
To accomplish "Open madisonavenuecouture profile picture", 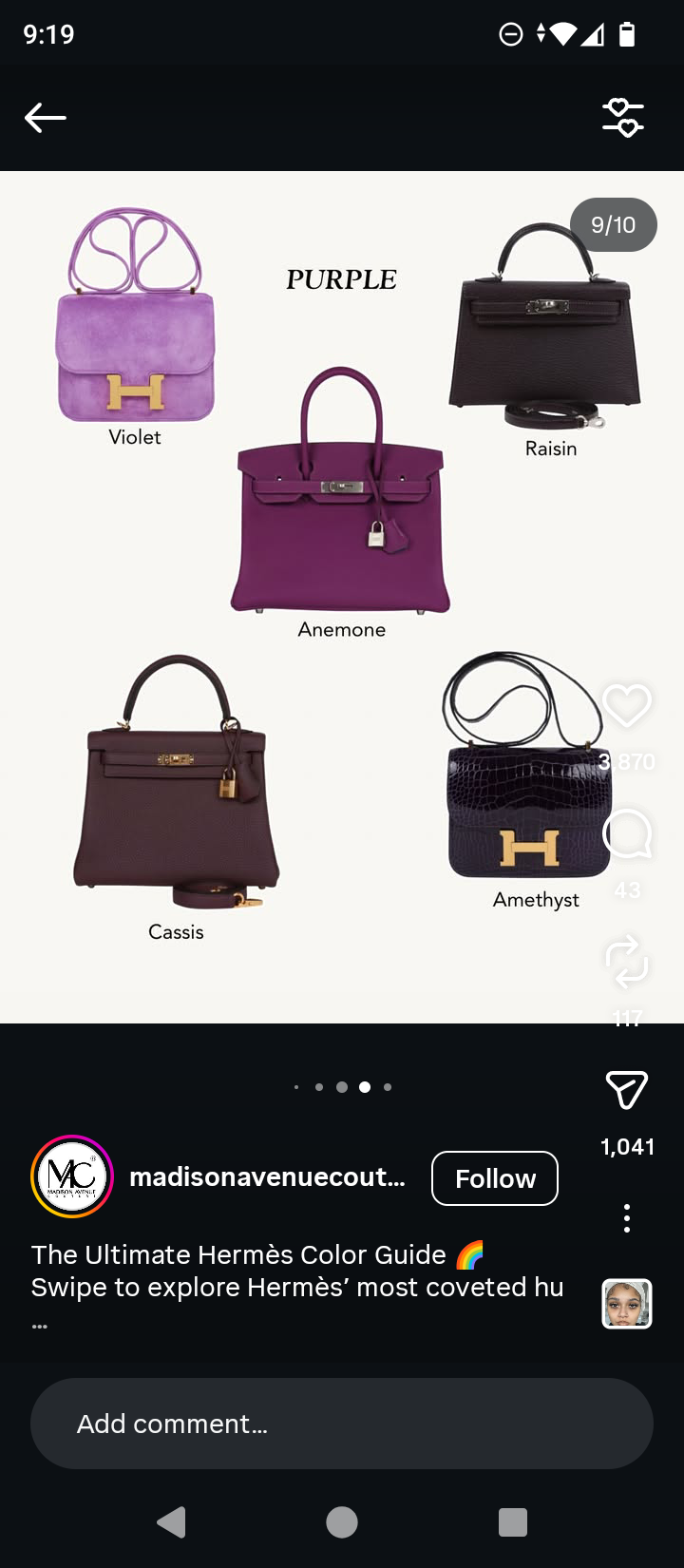I will (x=72, y=1176).
